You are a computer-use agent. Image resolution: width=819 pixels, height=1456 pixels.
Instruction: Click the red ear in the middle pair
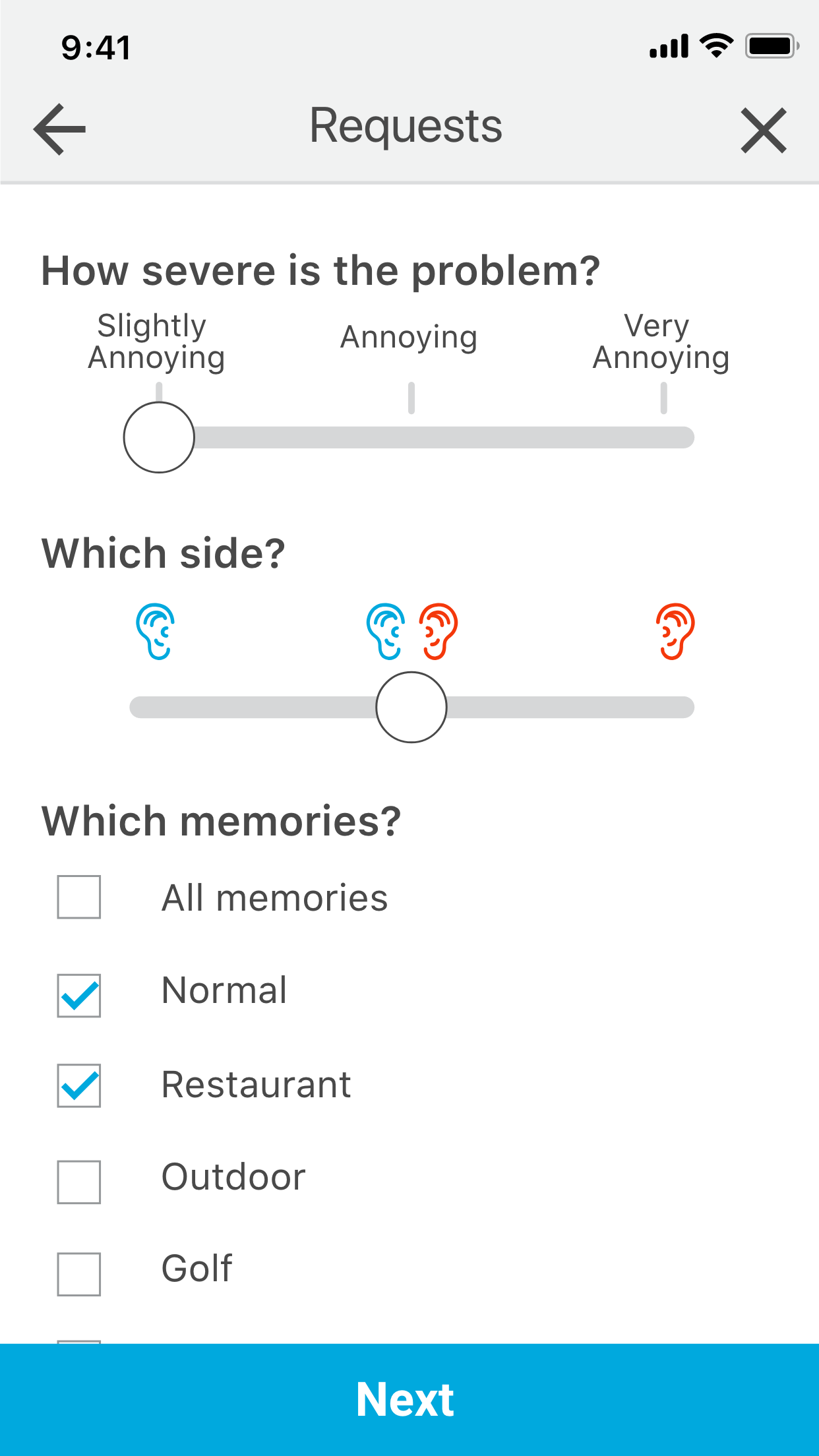[x=438, y=631]
